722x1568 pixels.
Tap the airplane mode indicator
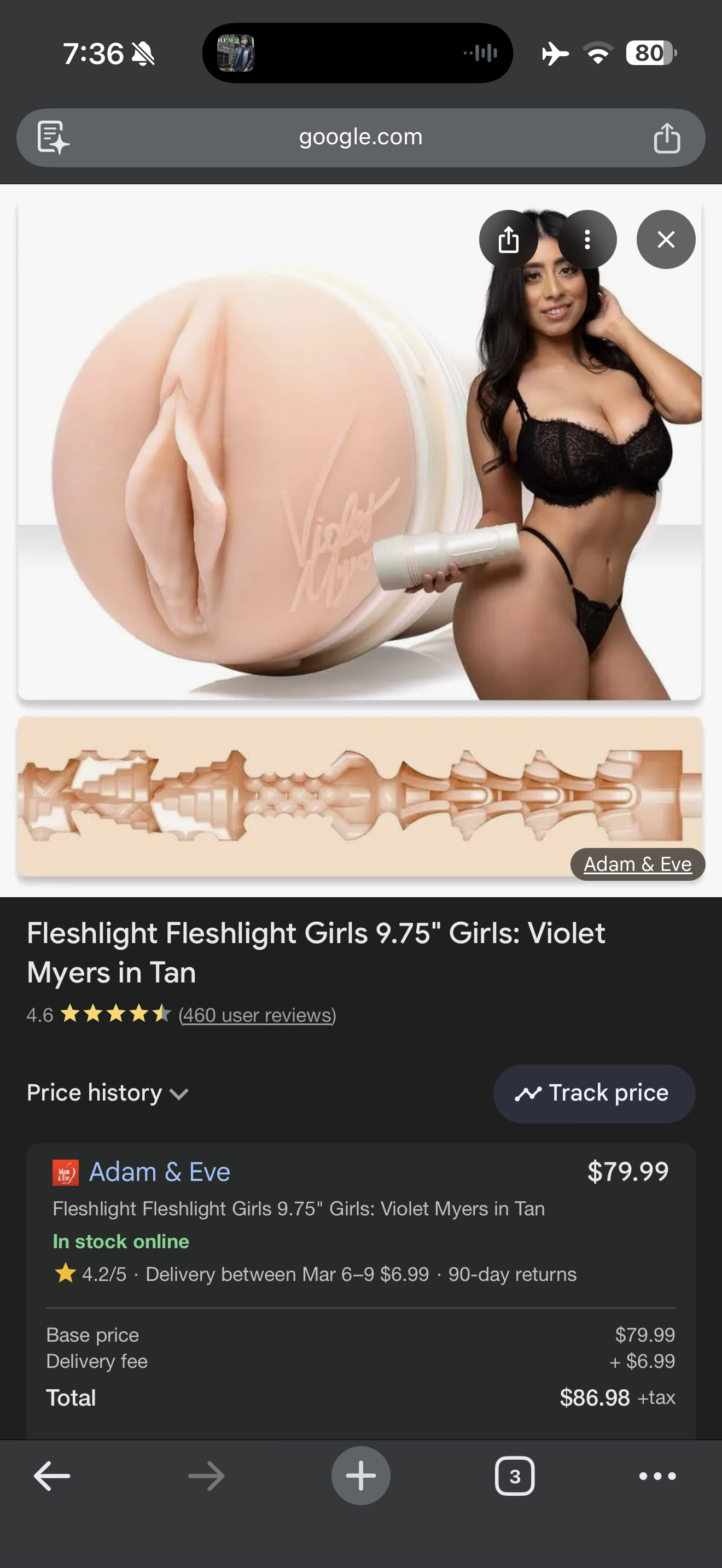click(x=555, y=53)
